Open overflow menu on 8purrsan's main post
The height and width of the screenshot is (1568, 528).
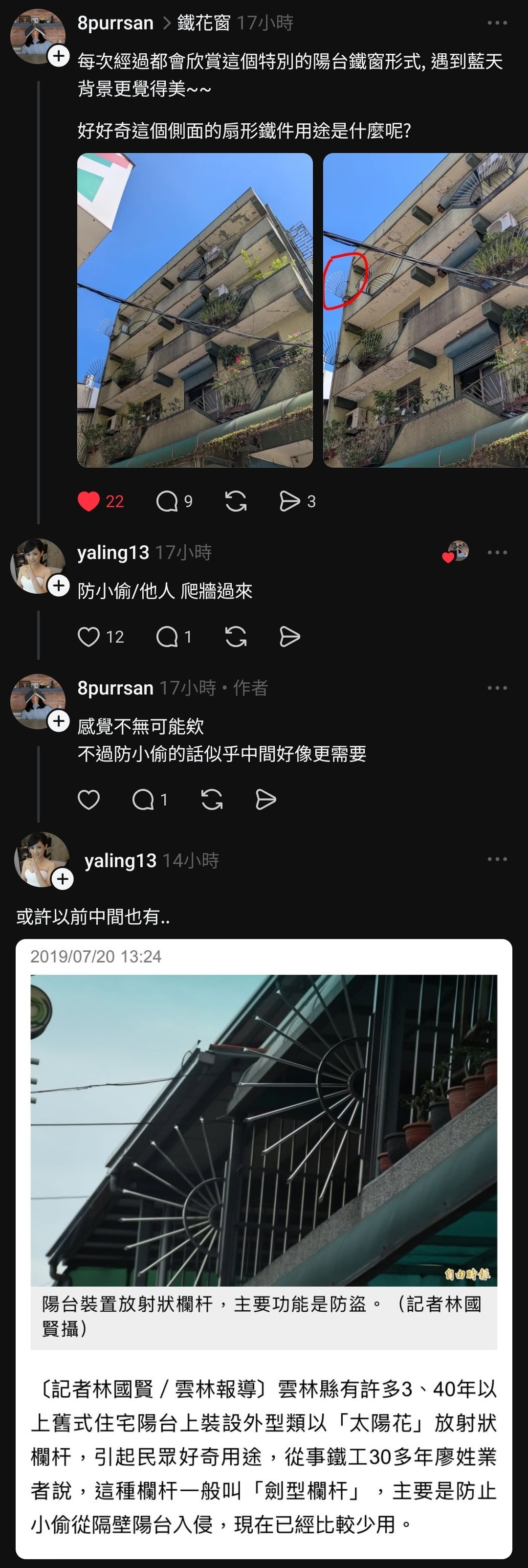tap(497, 23)
